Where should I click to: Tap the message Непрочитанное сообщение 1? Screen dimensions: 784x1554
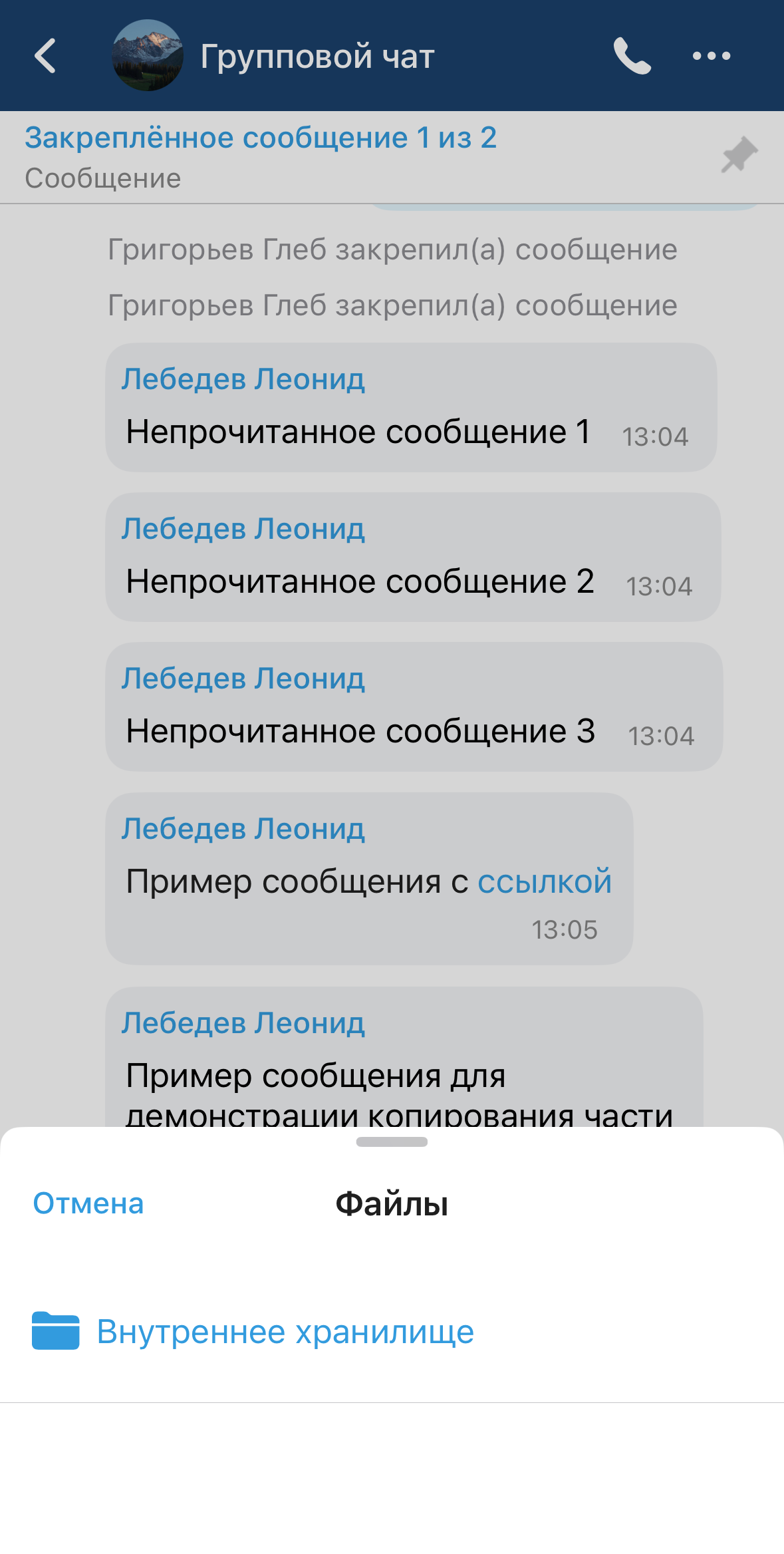(358, 431)
